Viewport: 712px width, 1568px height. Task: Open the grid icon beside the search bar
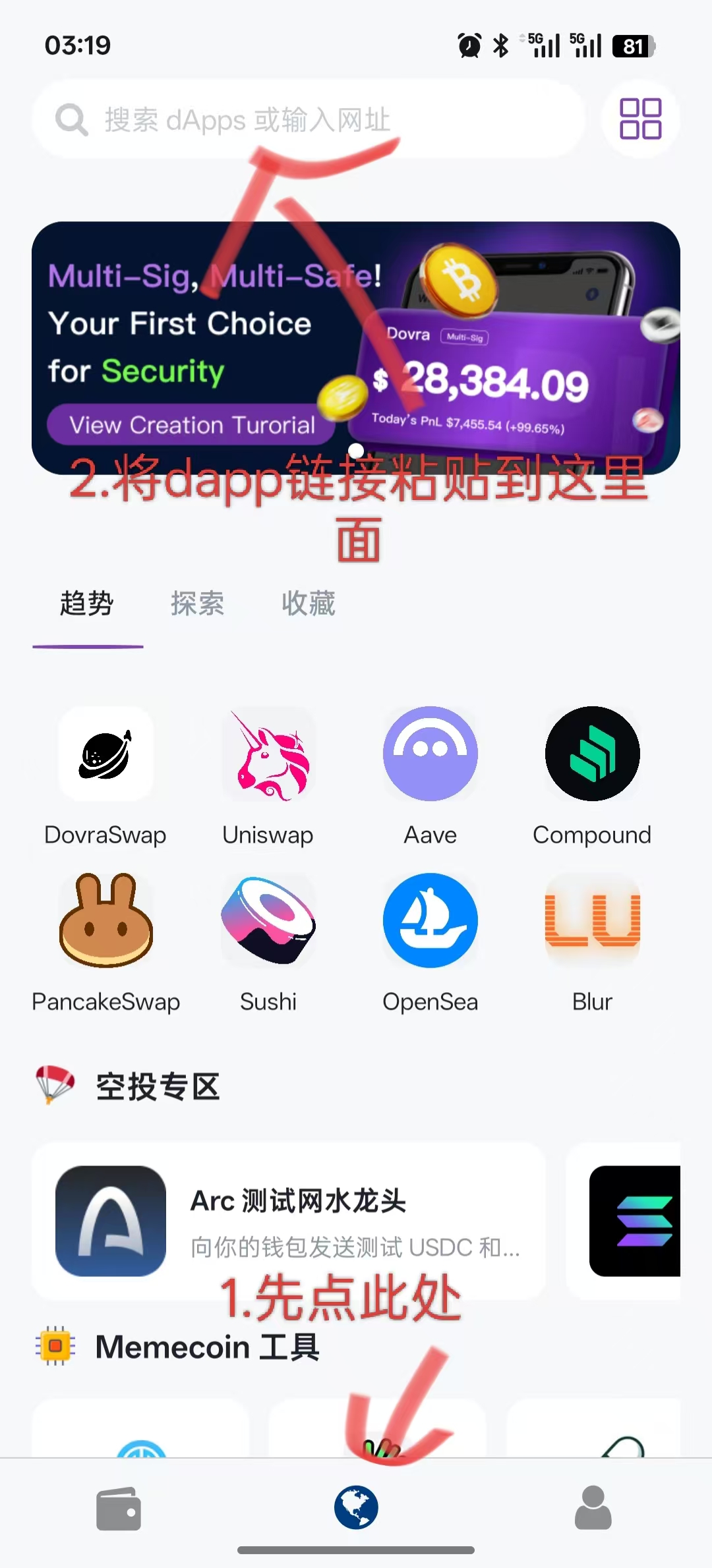click(x=640, y=119)
